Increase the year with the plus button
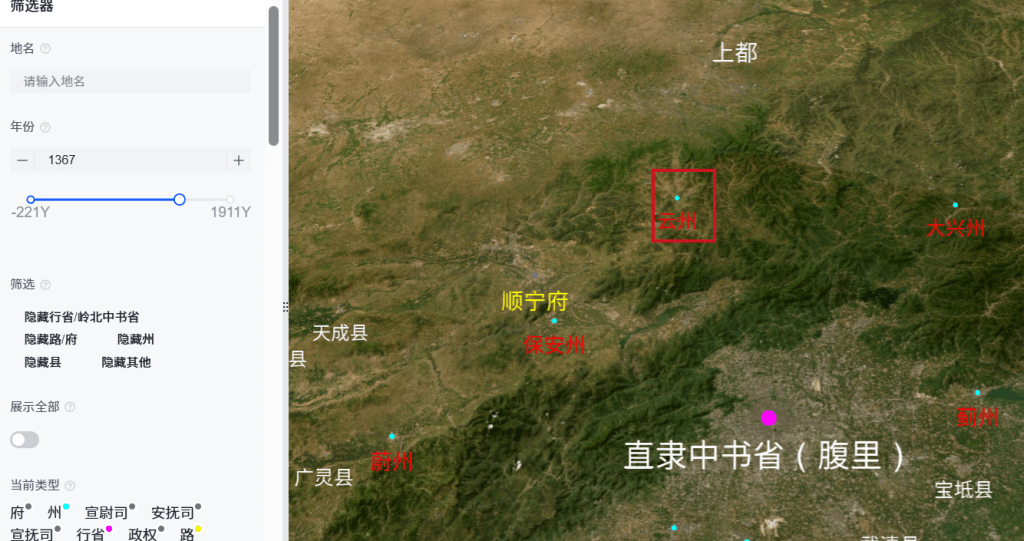Image resolution: width=1024 pixels, height=541 pixels. 238,160
